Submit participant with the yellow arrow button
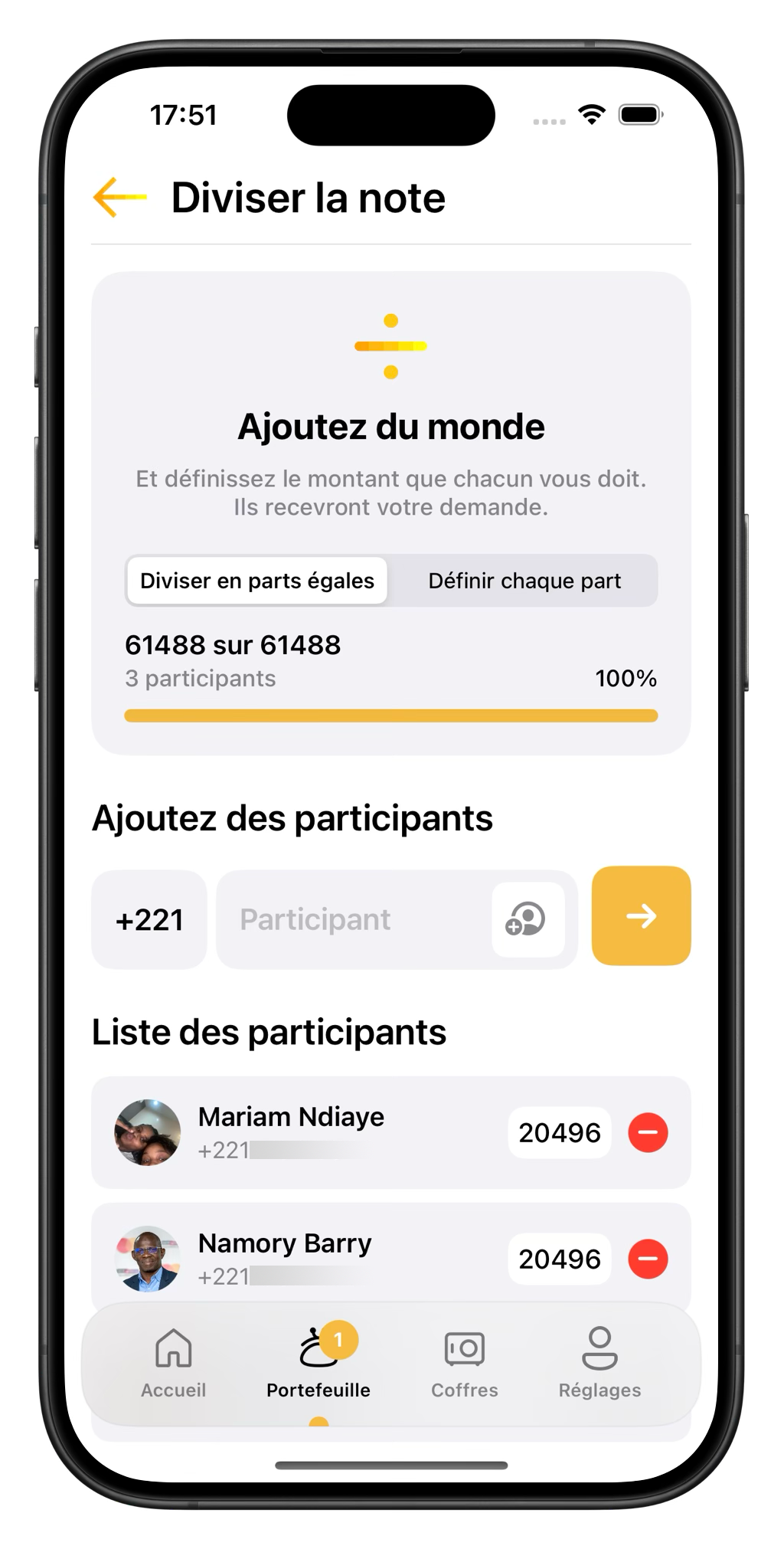The width and height of the screenshot is (784, 1549). [641, 916]
